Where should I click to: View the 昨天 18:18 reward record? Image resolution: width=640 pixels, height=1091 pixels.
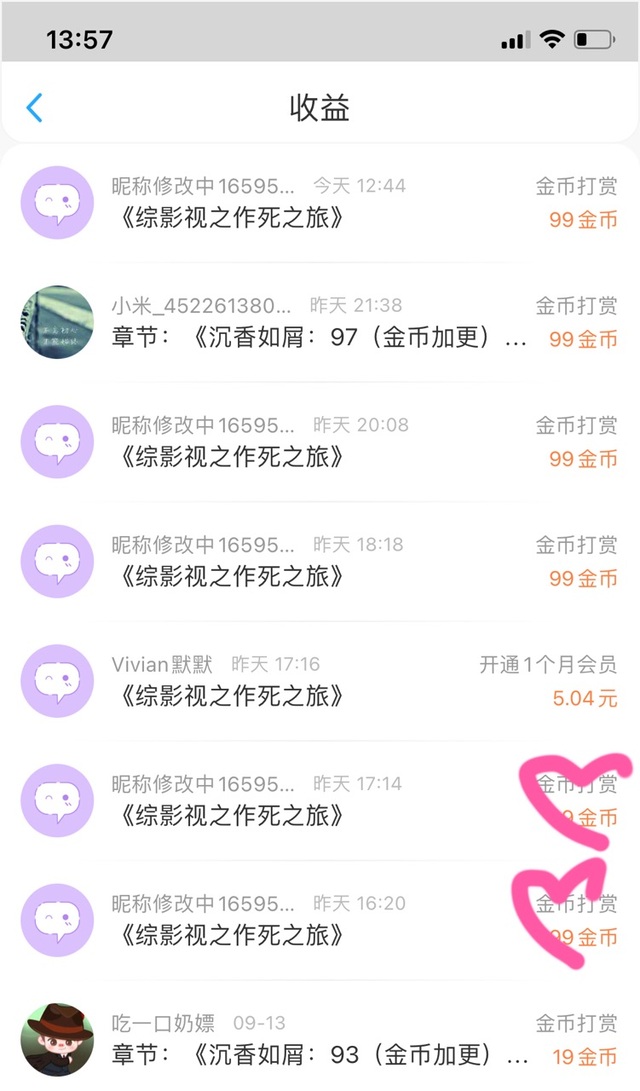coord(320,562)
